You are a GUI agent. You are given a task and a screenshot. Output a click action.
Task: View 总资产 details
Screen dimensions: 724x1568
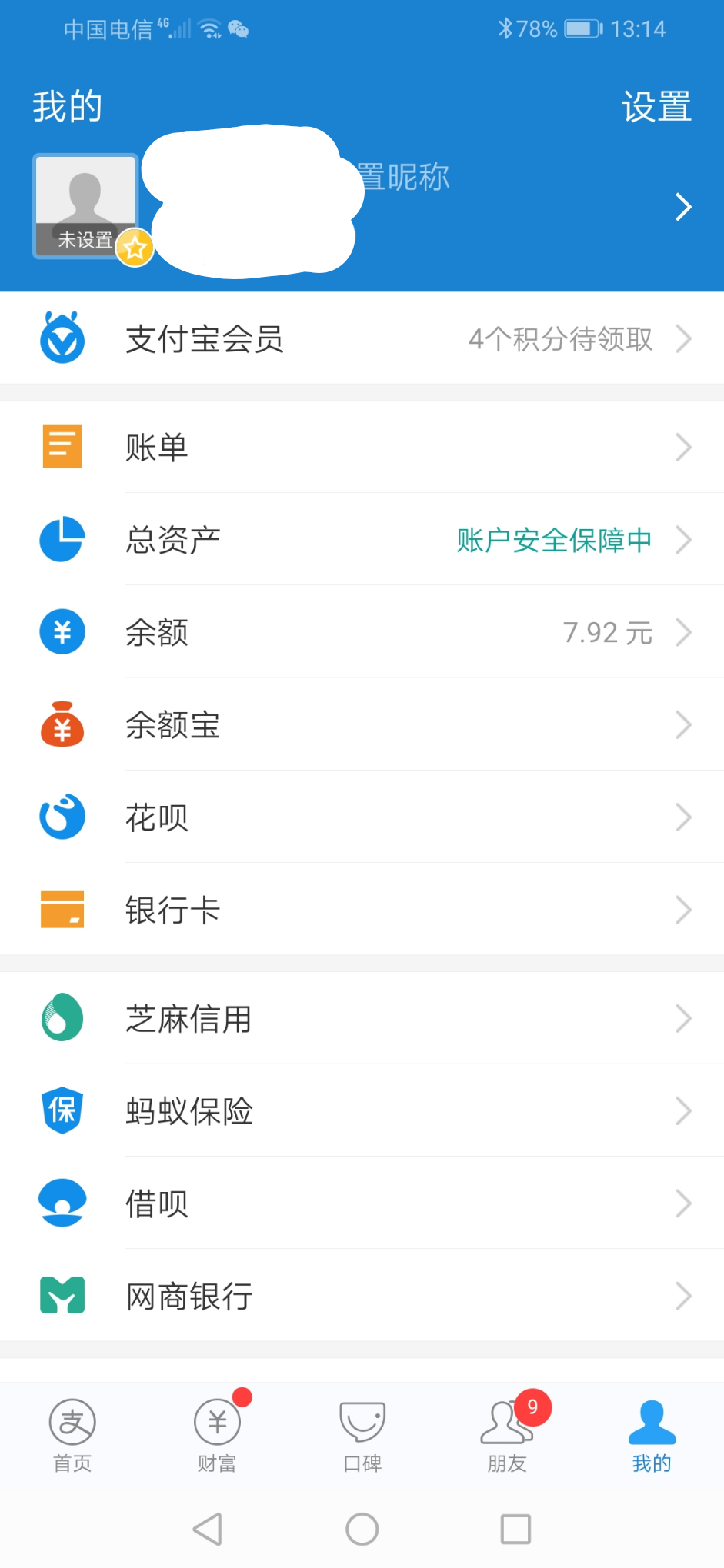(362, 540)
